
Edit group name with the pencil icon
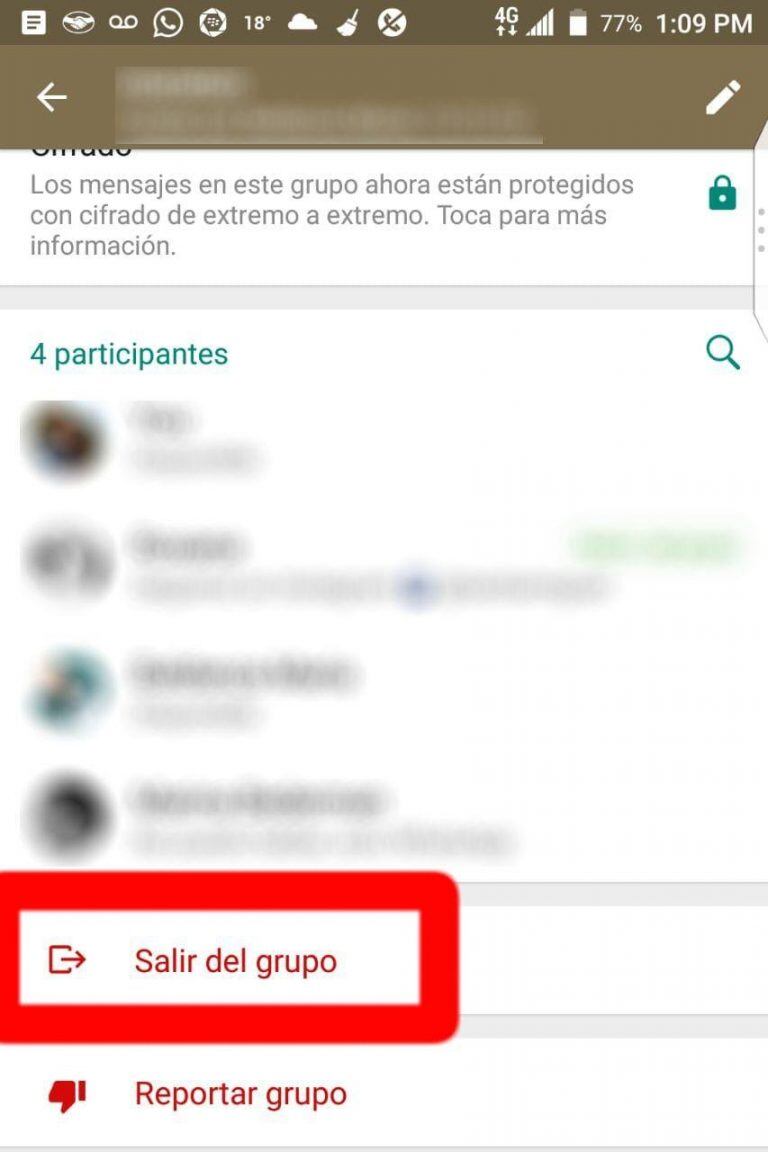click(x=722, y=97)
